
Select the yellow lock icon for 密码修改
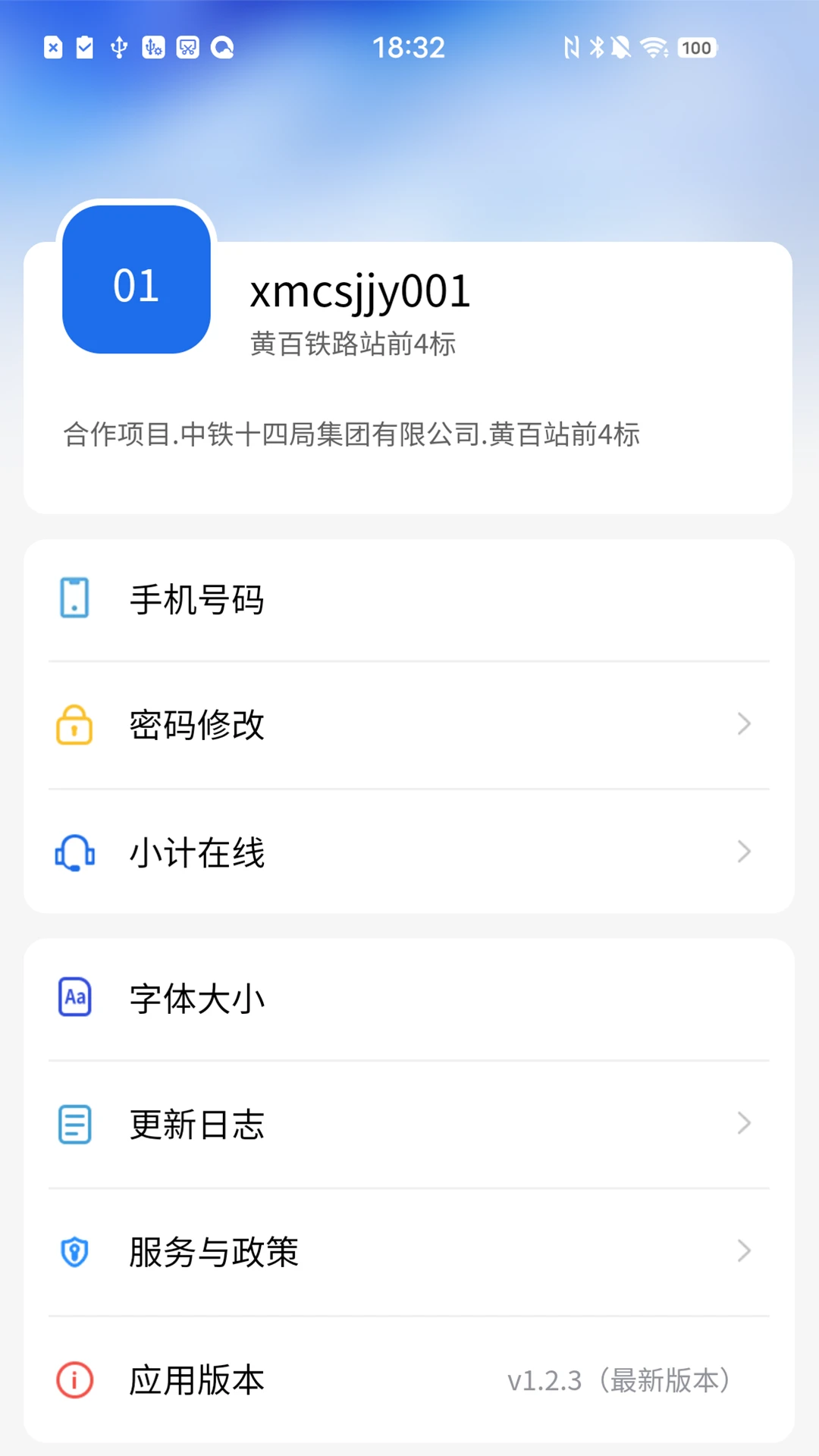pos(74,725)
